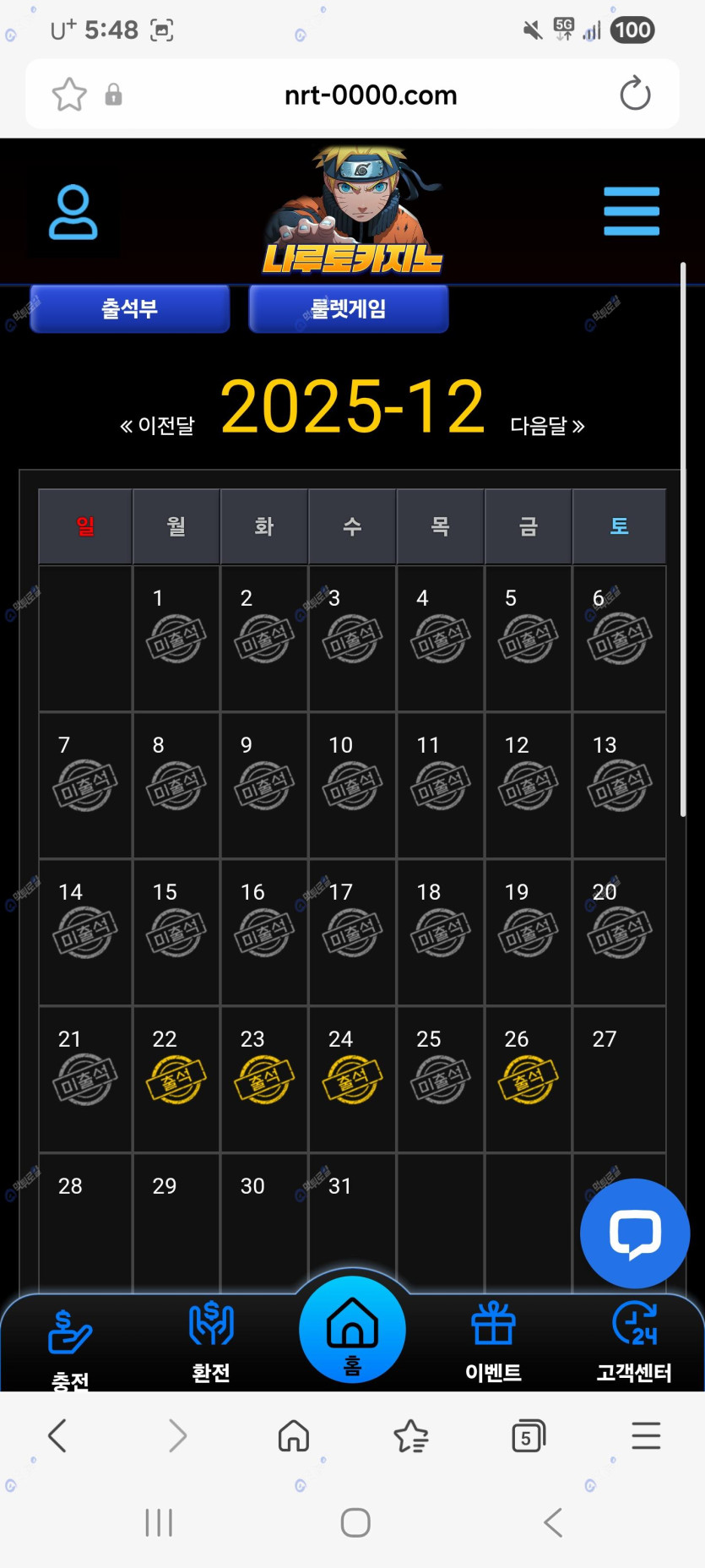Open the browser tab switcher showing 5
The height and width of the screenshot is (1568, 705).
point(528,1436)
